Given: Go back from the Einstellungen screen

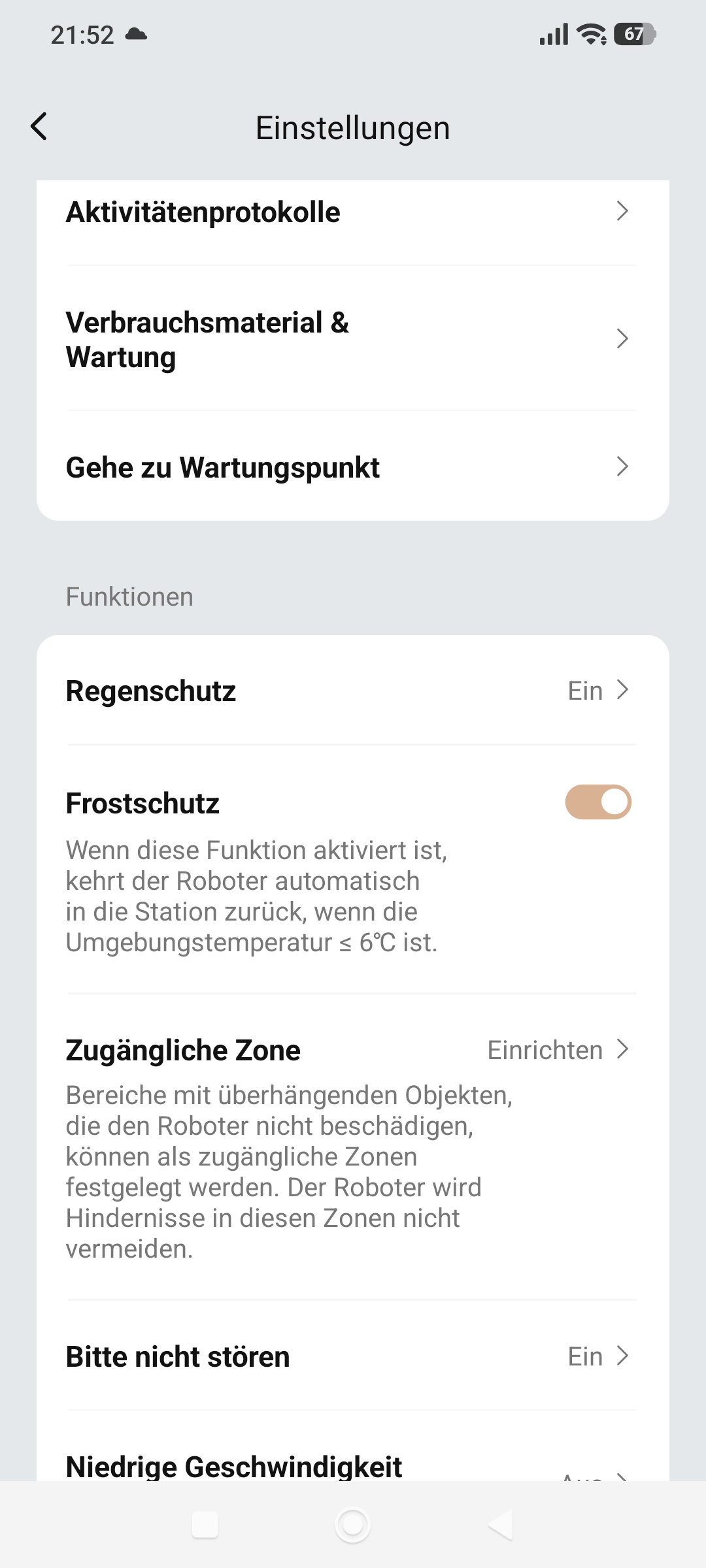Looking at the screenshot, I should point(39,127).
